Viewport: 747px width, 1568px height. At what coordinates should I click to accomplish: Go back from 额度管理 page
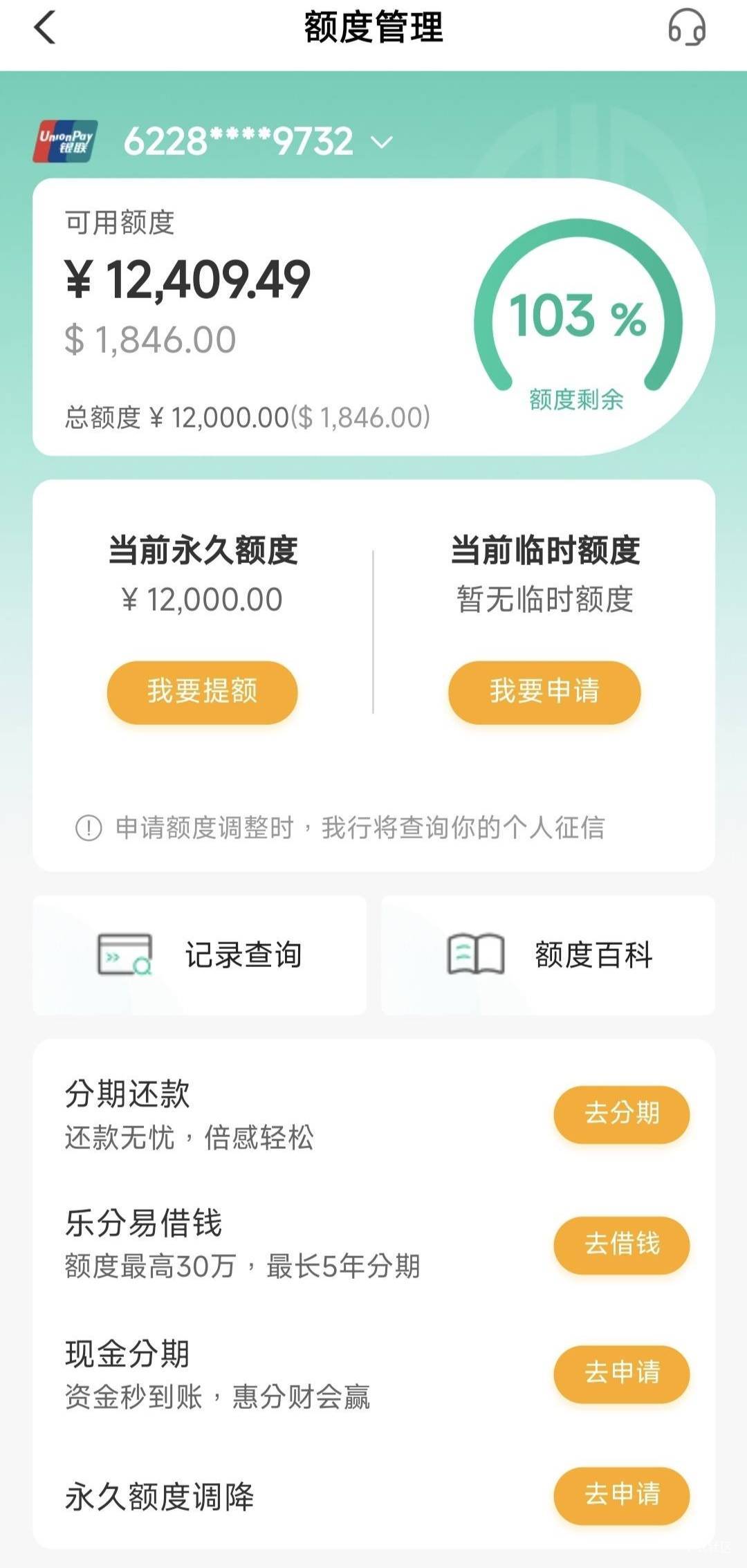(45, 28)
